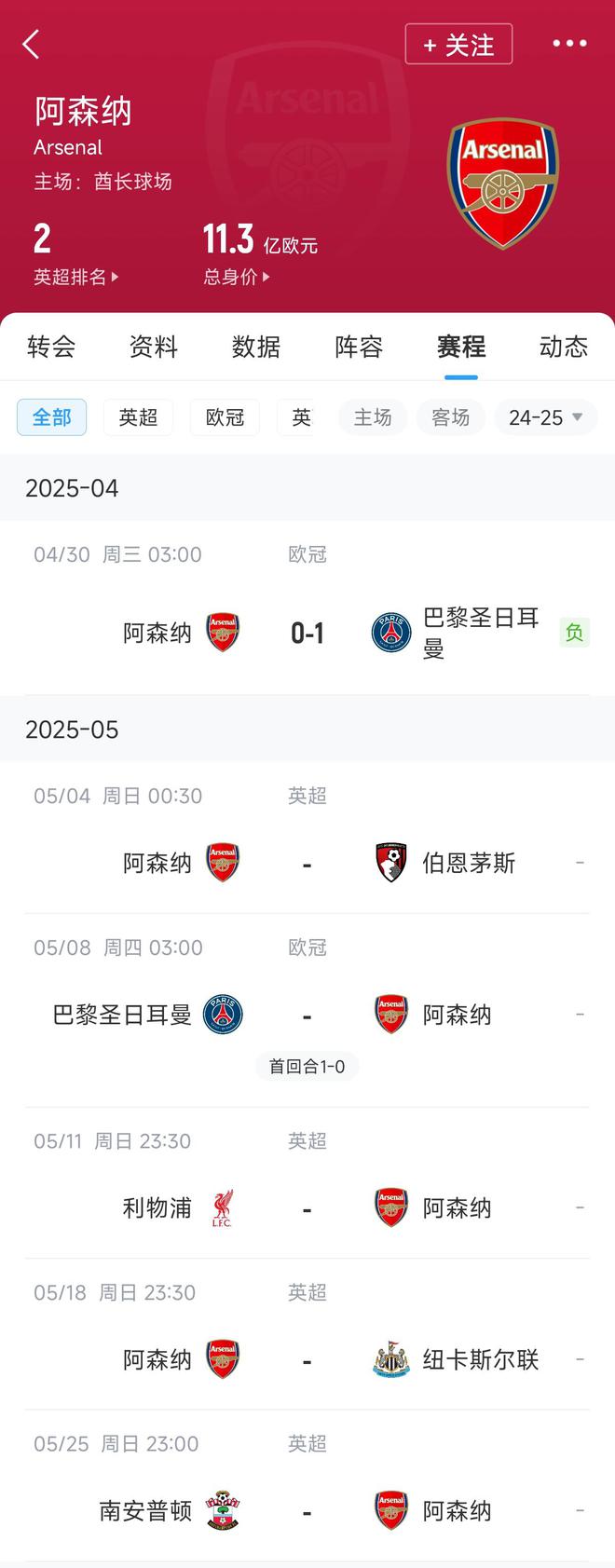615x1568 pixels.
Task: Show only 主场 home matches
Action: point(373,417)
